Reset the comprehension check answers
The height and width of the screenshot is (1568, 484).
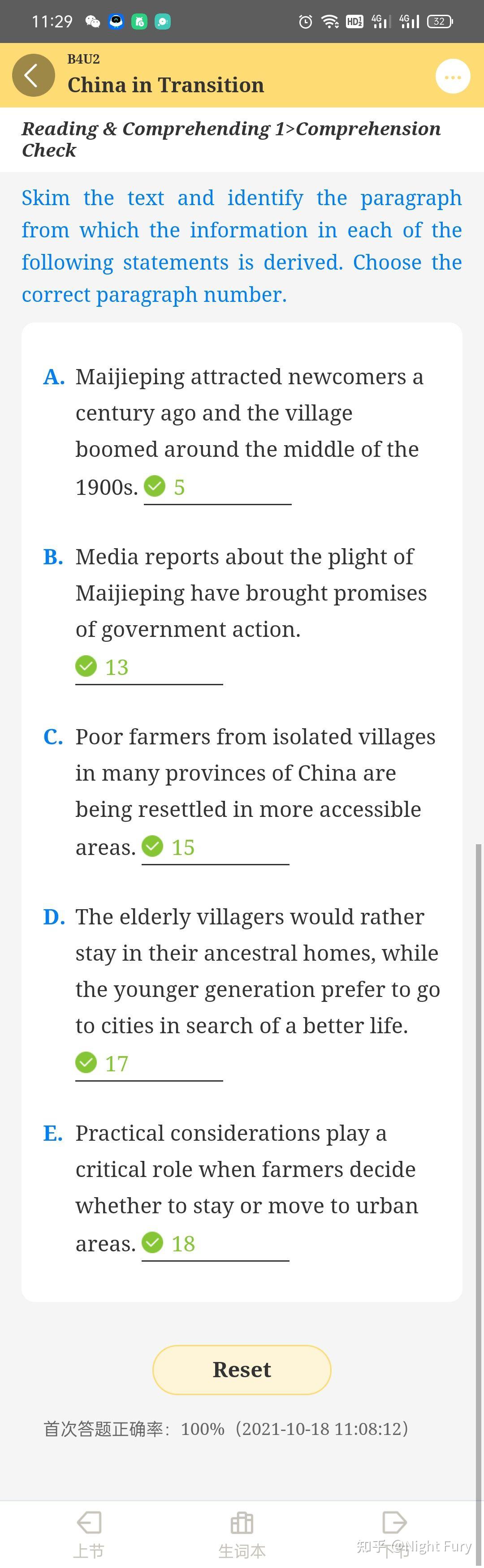tap(242, 1370)
